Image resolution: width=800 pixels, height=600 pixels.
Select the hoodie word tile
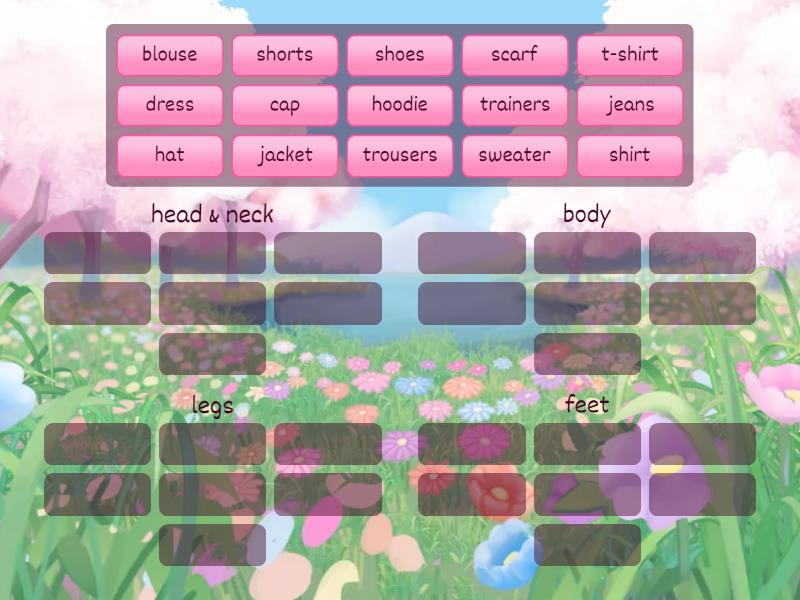coord(399,105)
